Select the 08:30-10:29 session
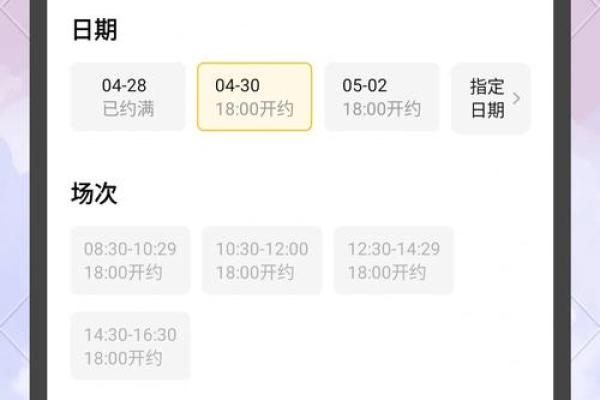The height and width of the screenshot is (400, 600). 130,260
